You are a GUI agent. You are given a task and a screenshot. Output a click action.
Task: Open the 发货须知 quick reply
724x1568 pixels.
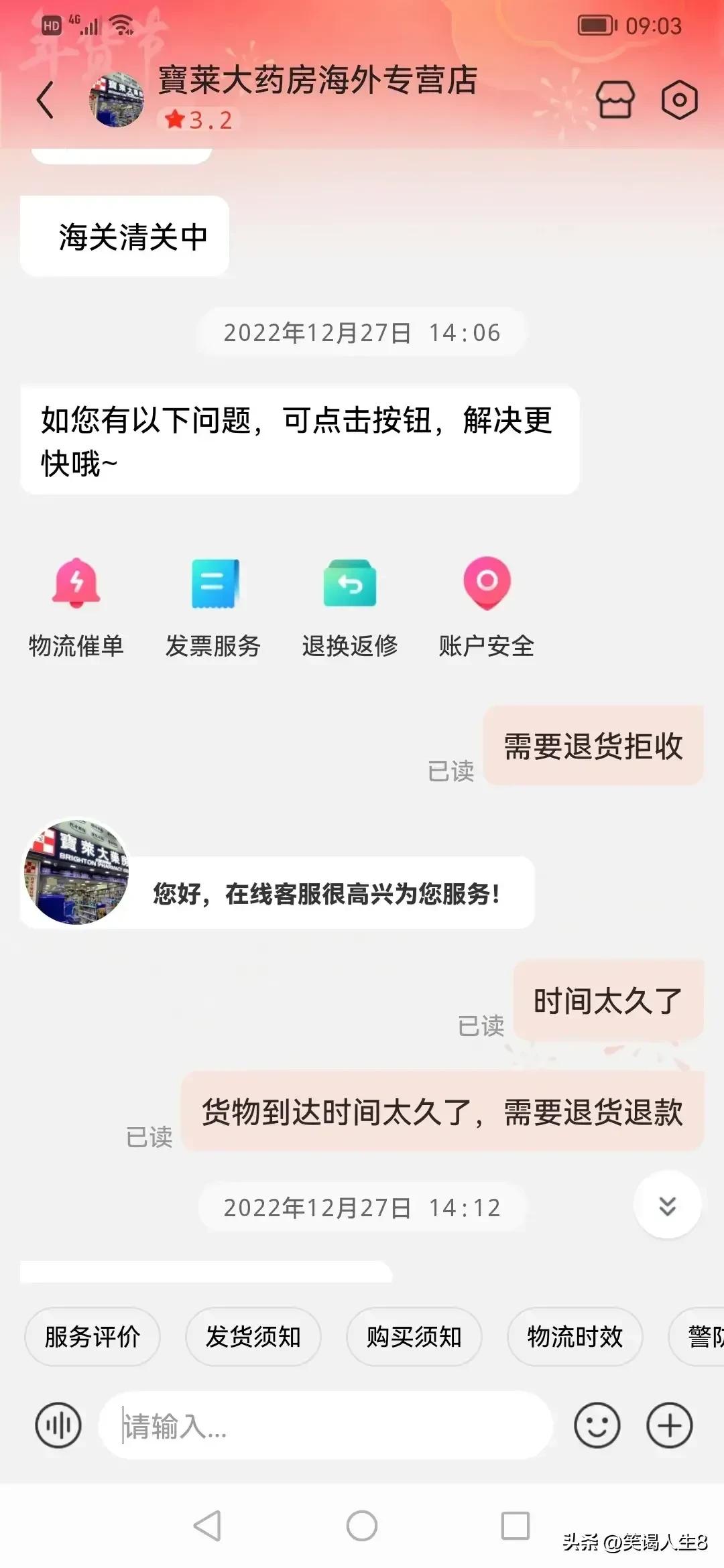click(253, 1337)
